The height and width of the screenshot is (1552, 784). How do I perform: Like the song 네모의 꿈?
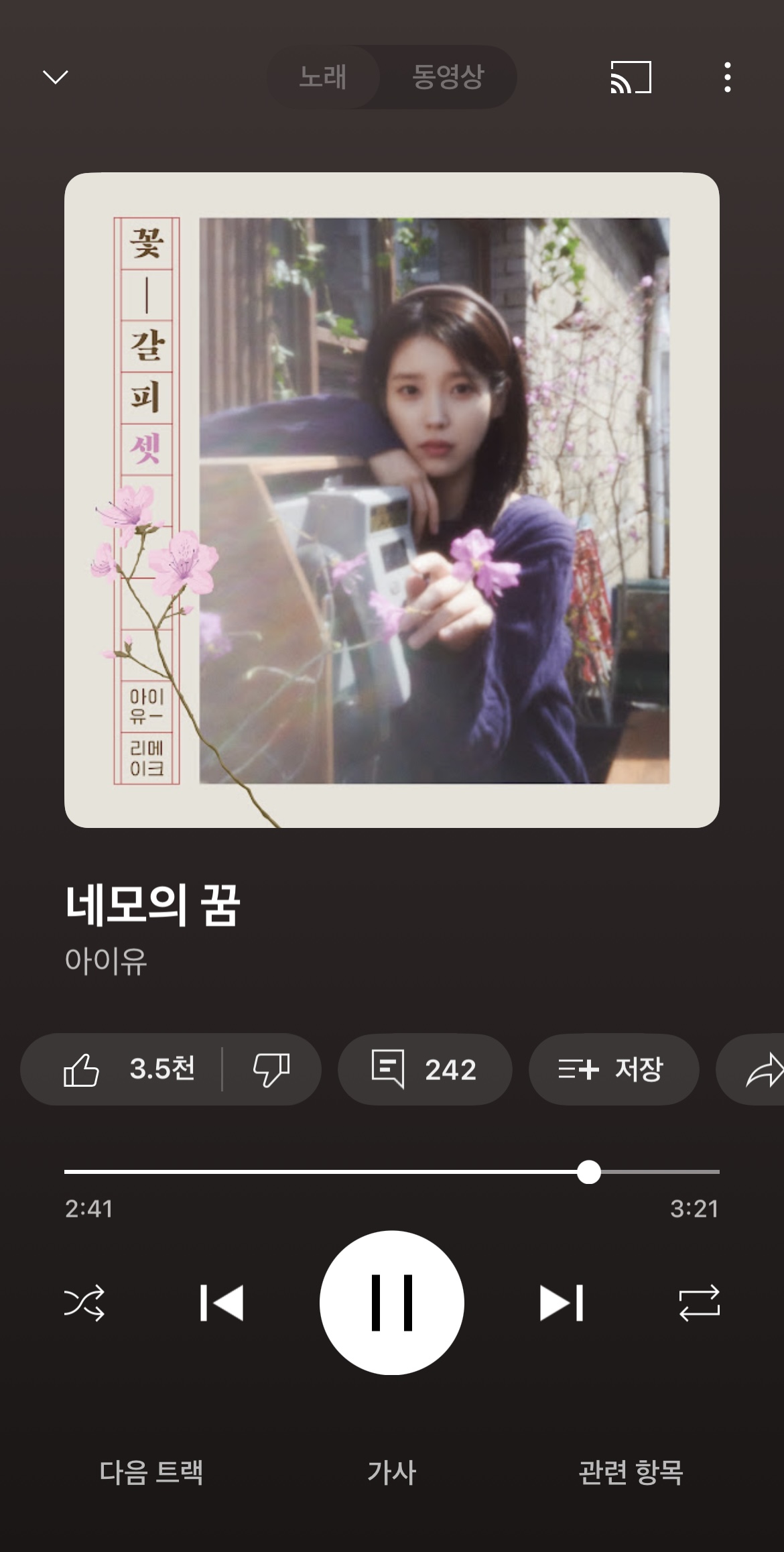click(127, 1069)
